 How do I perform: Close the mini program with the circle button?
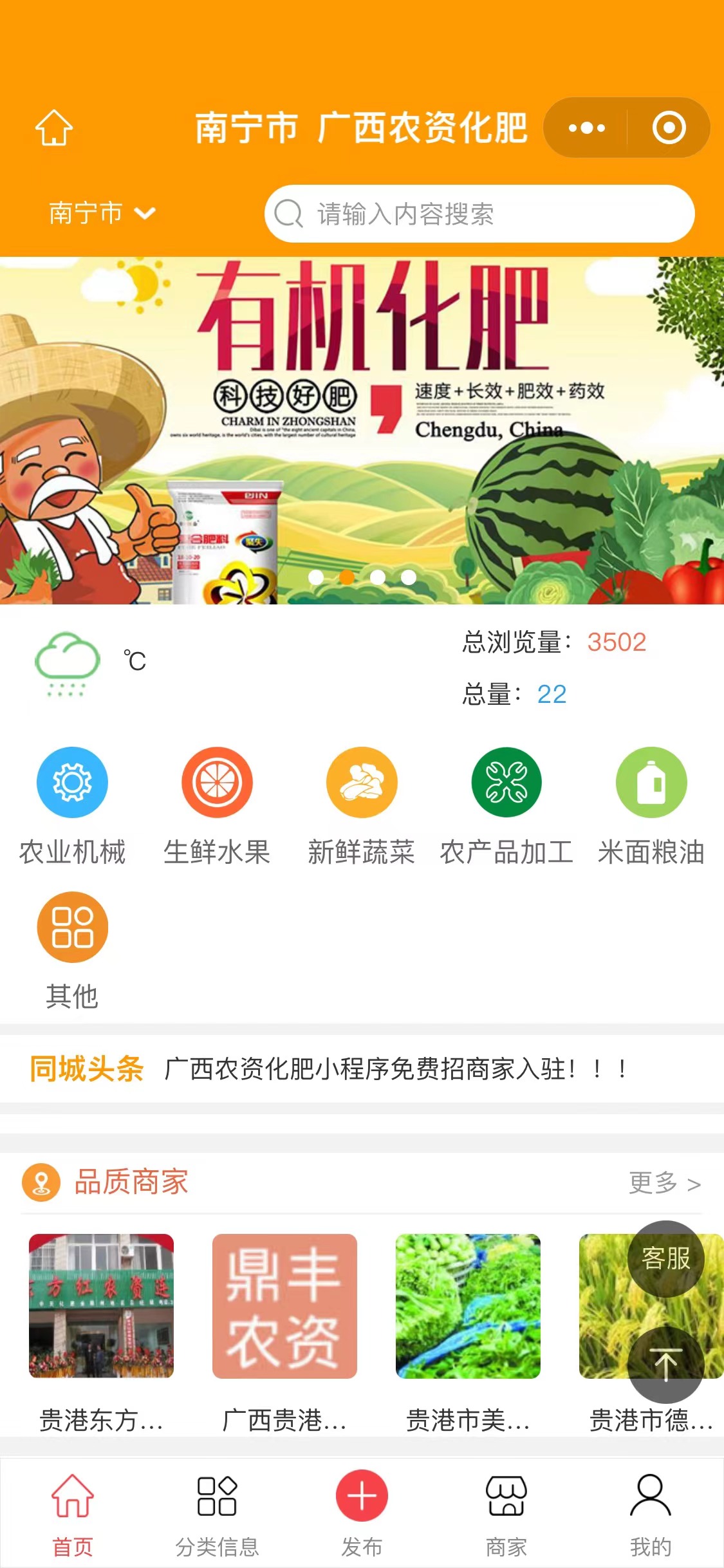click(669, 127)
